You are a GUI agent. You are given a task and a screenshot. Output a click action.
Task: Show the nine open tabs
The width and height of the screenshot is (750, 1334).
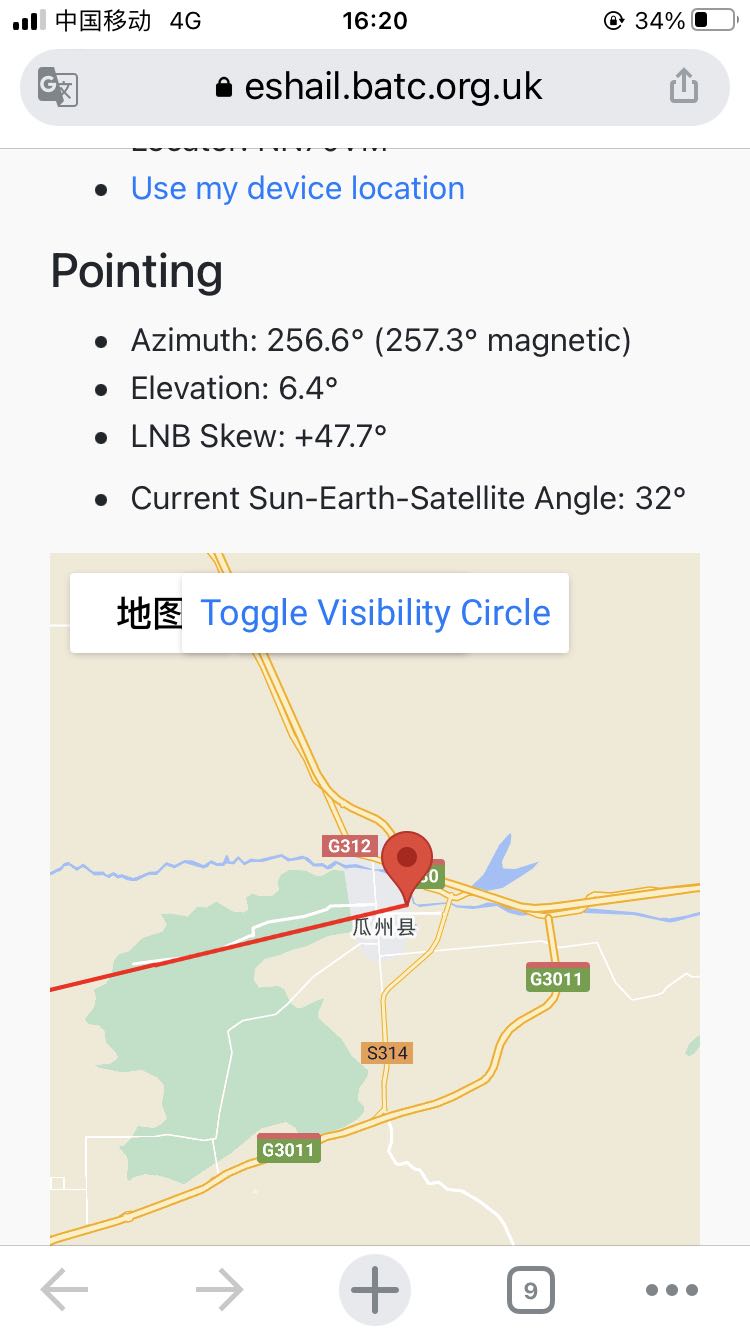click(x=530, y=1290)
